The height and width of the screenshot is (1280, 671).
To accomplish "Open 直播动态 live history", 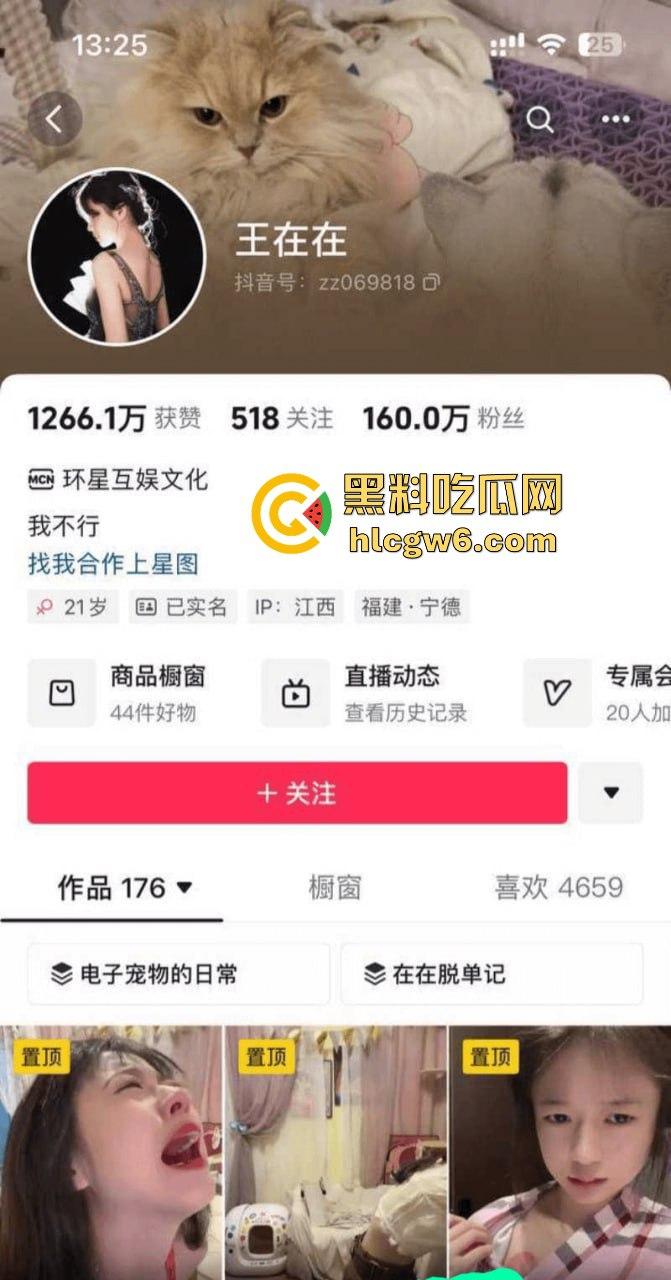I will [366, 692].
